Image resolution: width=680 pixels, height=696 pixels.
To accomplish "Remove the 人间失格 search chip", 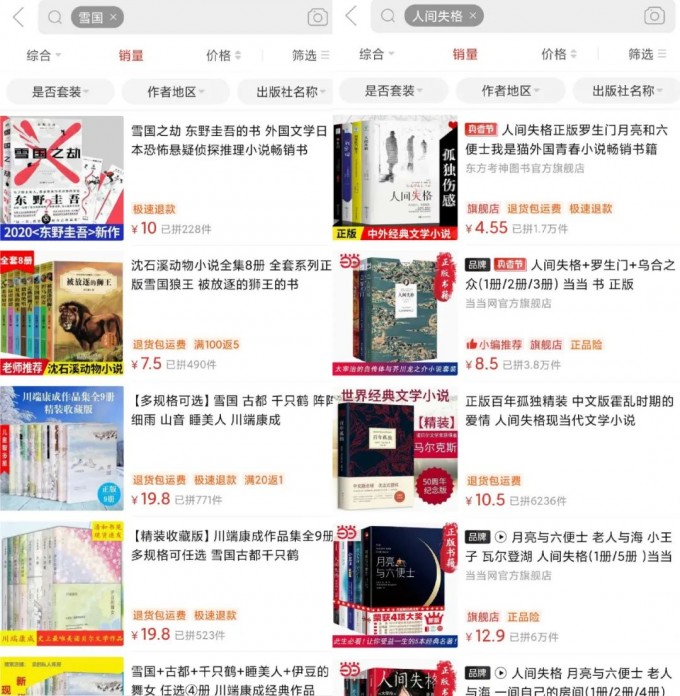I will click(472, 16).
